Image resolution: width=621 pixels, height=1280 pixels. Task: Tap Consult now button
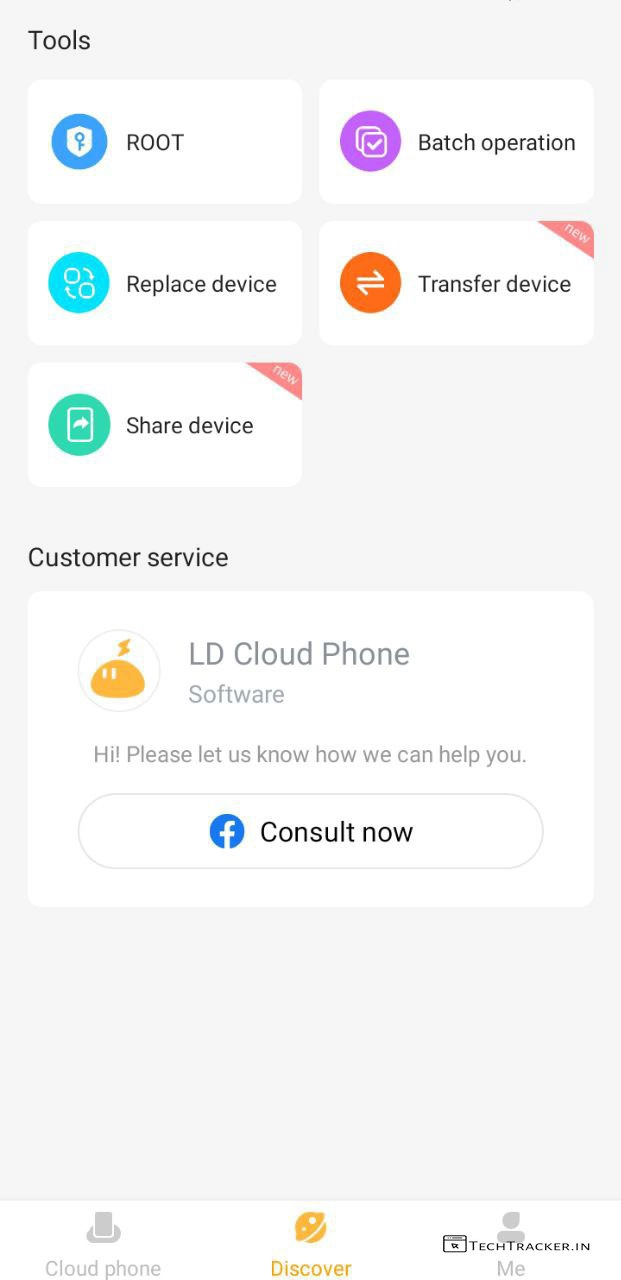pyautogui.click(x=310, y=831)
